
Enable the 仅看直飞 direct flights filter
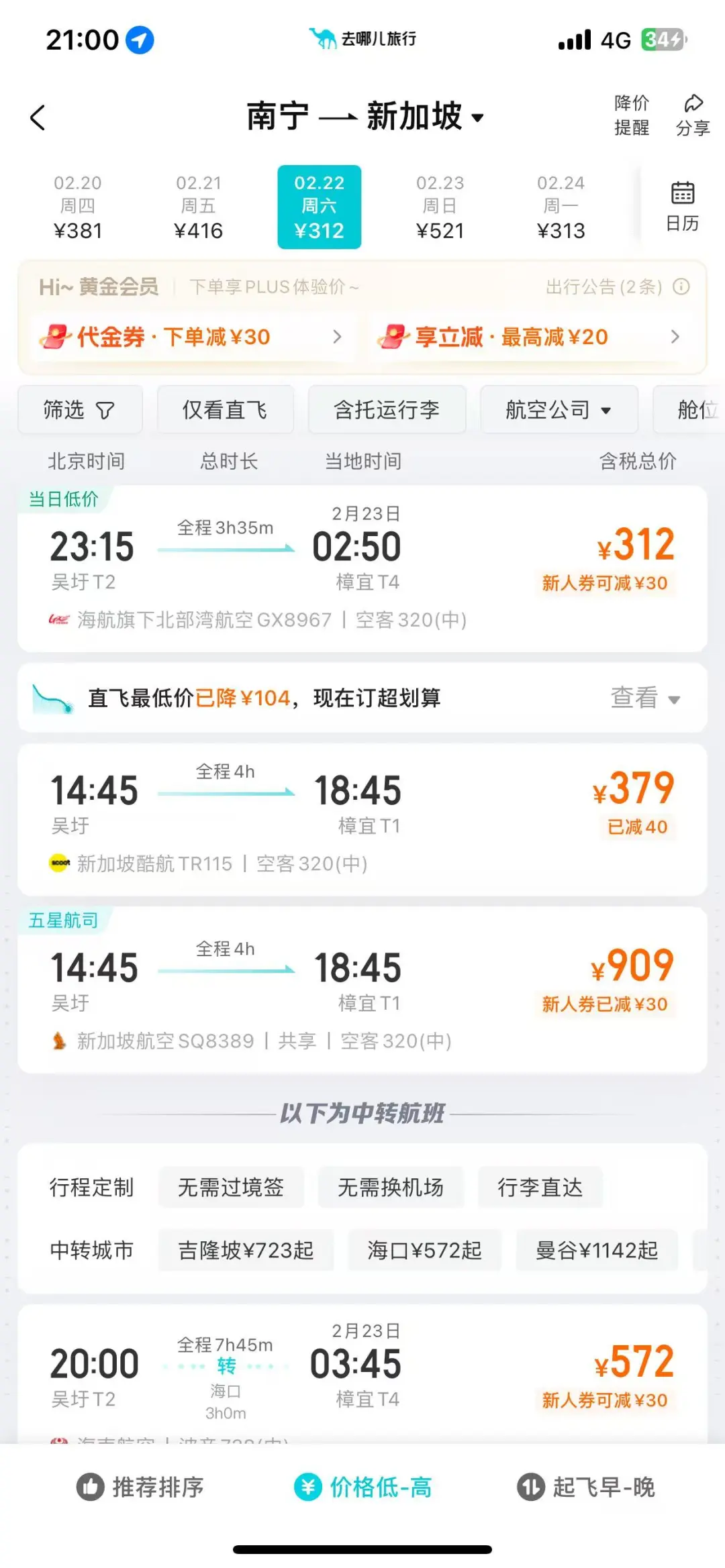click(x=225, y=410)
